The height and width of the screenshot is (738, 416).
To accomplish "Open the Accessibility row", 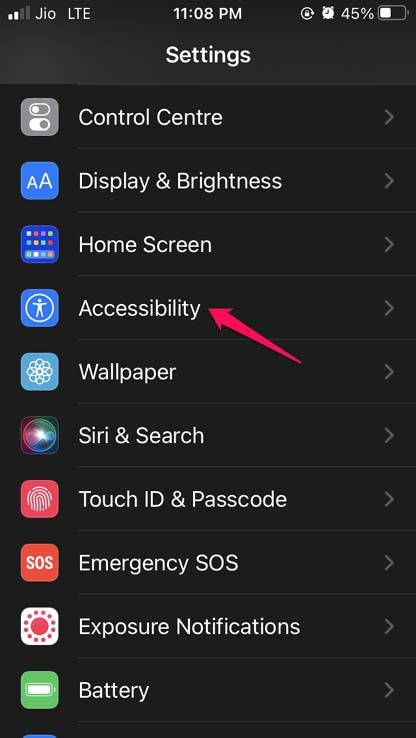I will tap(208, 308).
